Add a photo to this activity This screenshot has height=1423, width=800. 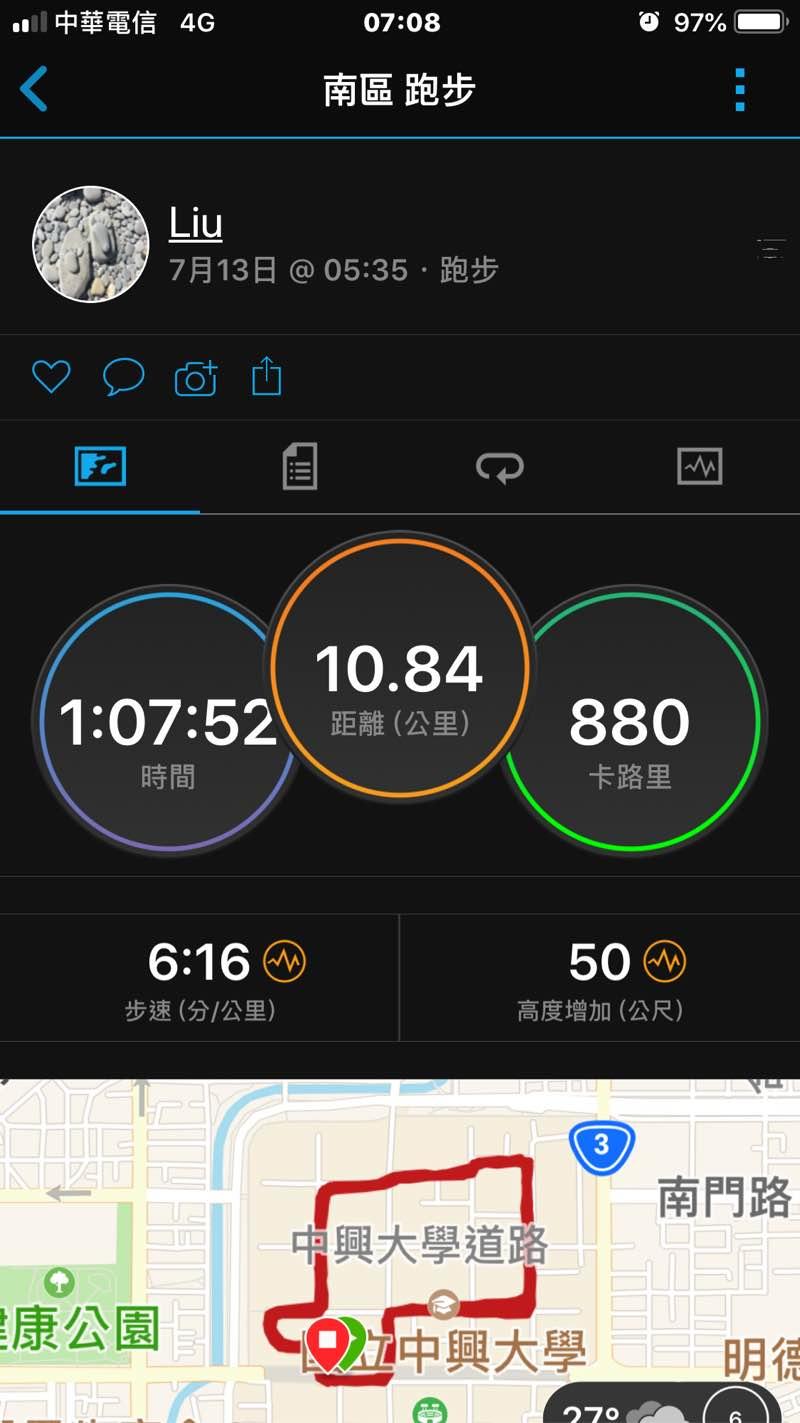196,378
